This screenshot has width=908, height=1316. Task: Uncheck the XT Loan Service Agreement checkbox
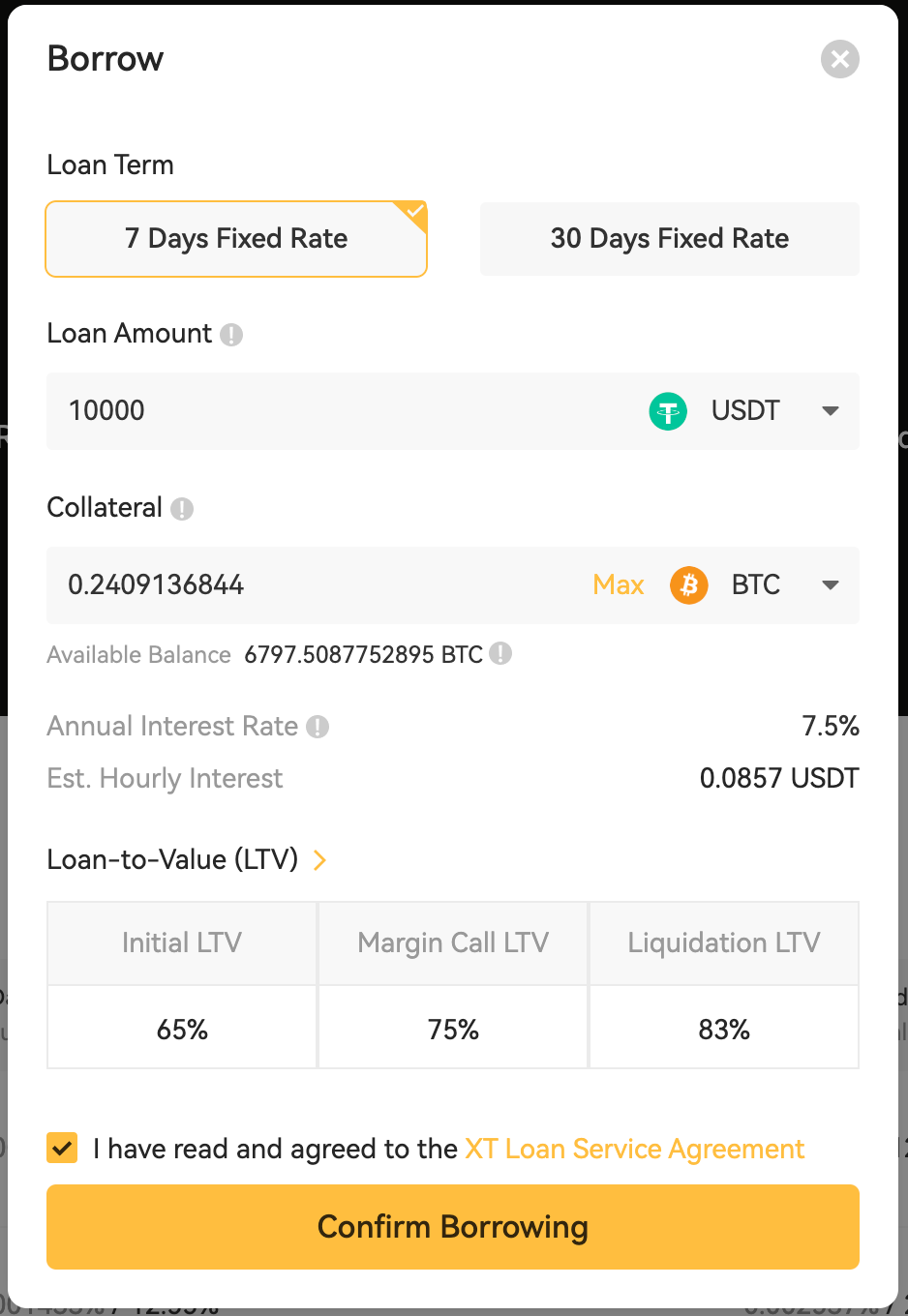point(62,1149)
